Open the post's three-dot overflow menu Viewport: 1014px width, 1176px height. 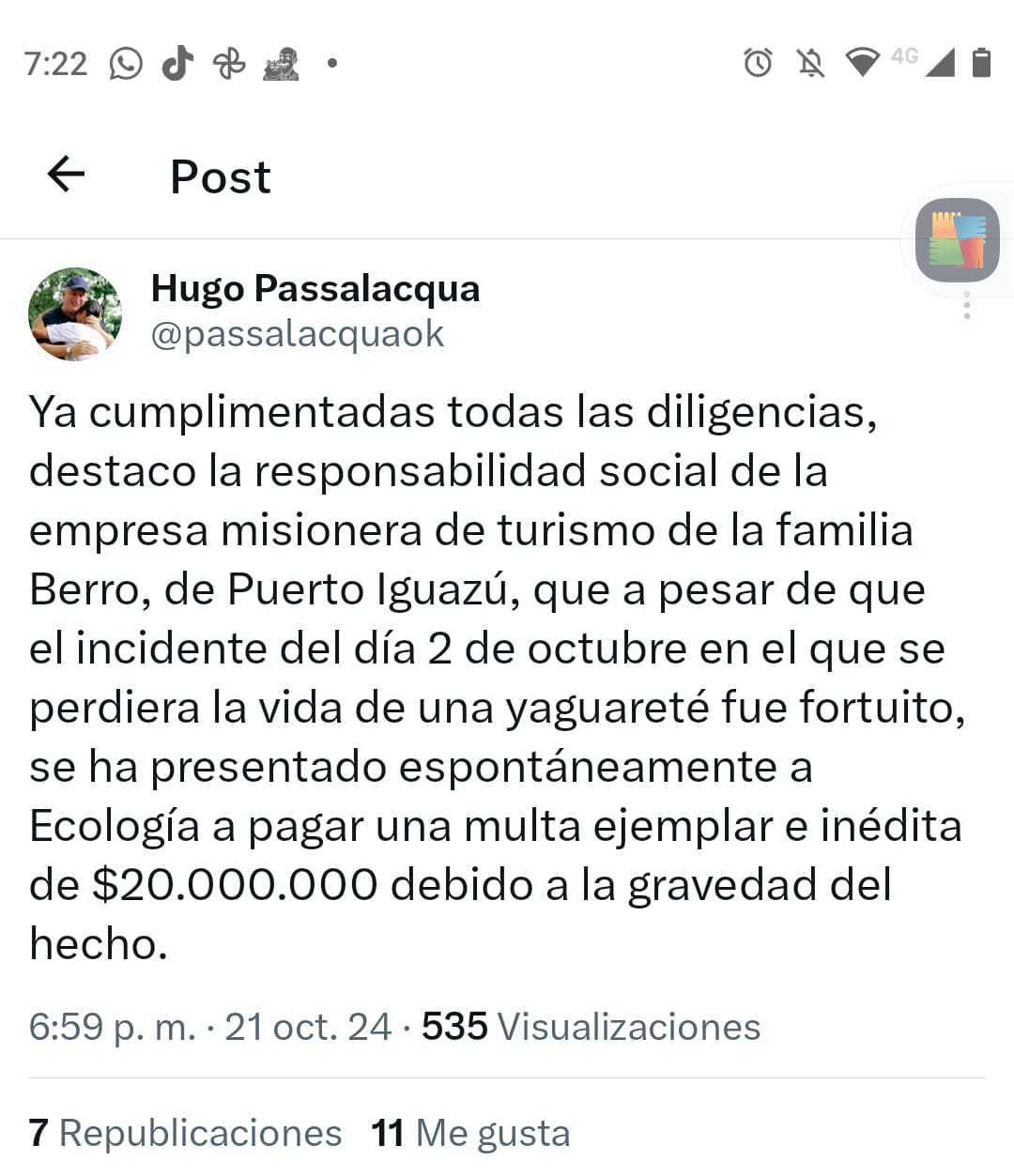[967, 306]
